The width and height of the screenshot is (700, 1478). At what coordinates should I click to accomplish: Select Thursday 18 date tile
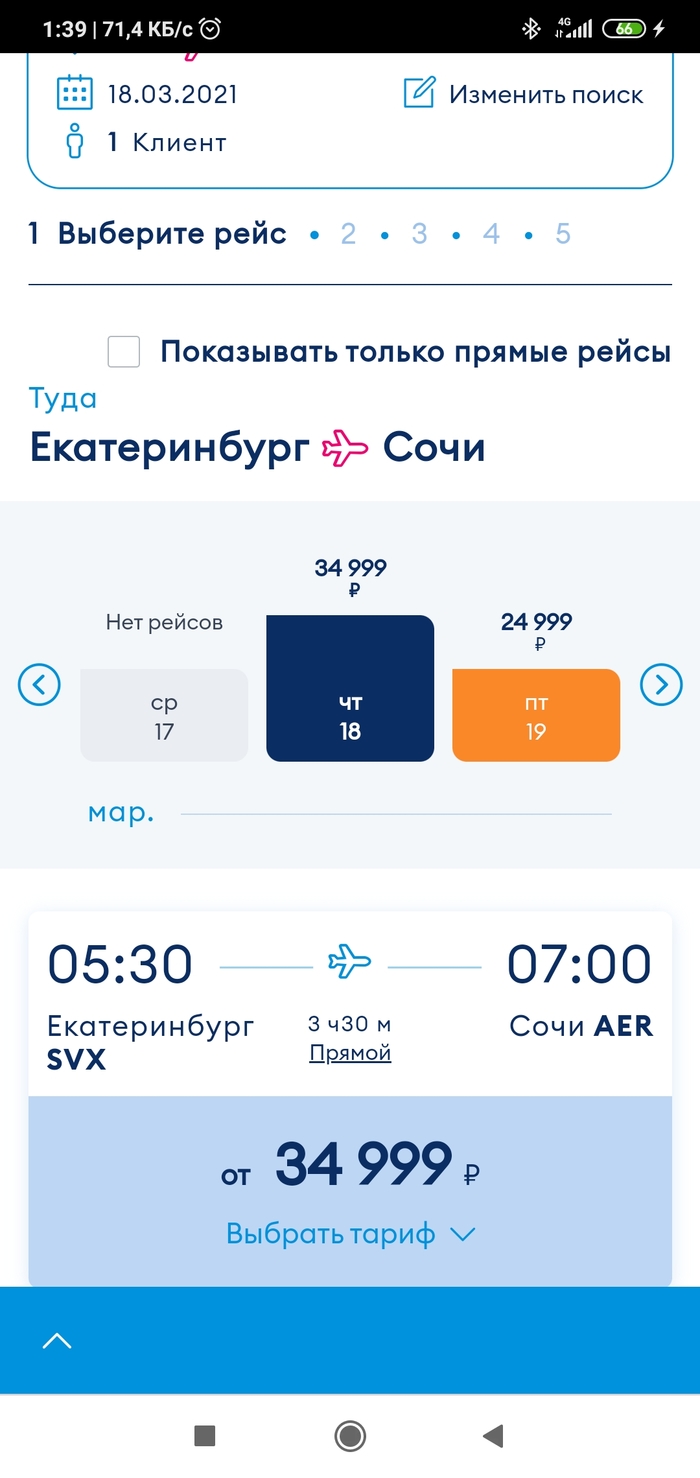350,688
